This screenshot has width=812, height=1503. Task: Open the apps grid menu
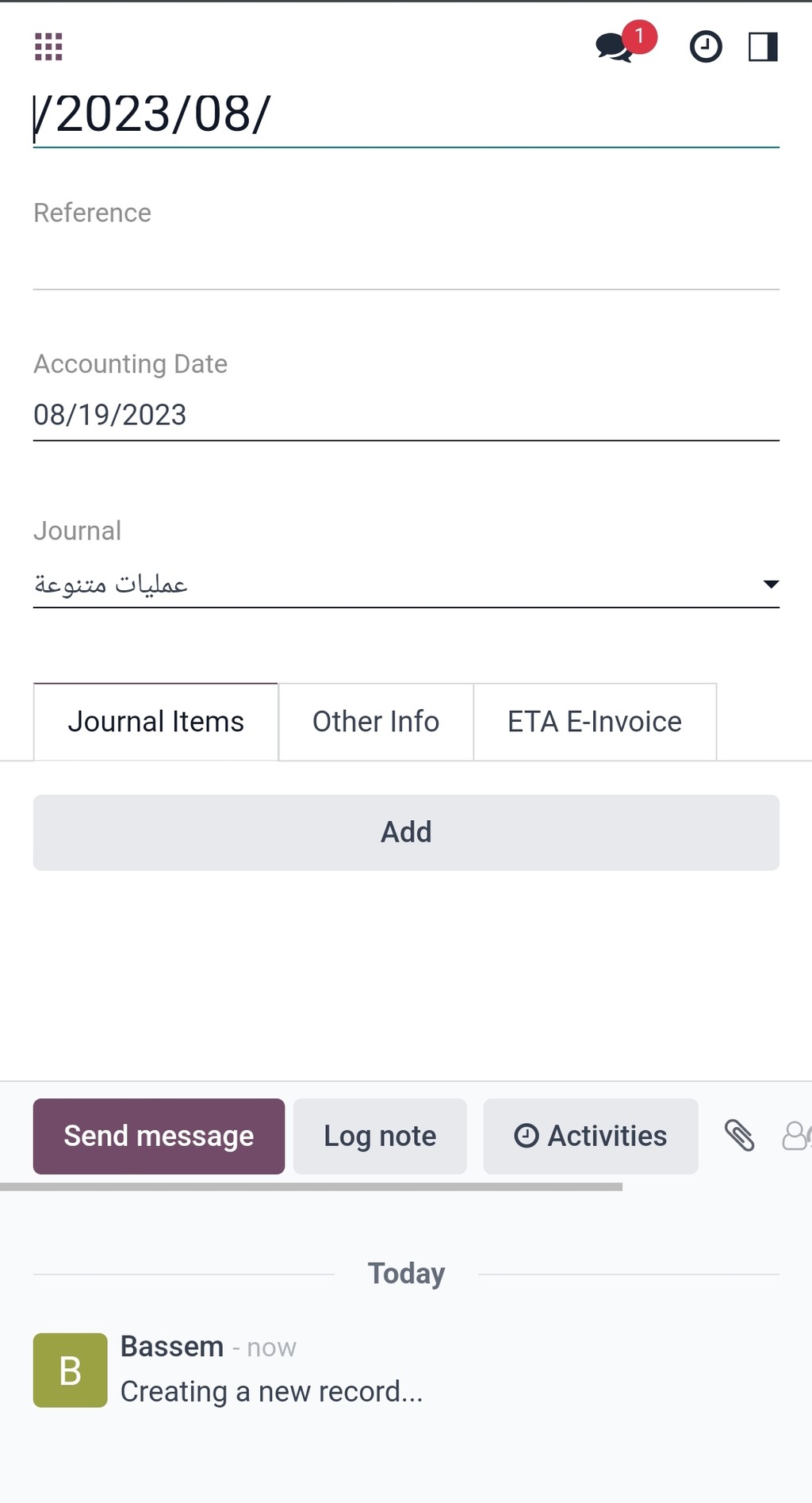click(x=48, y=47)
